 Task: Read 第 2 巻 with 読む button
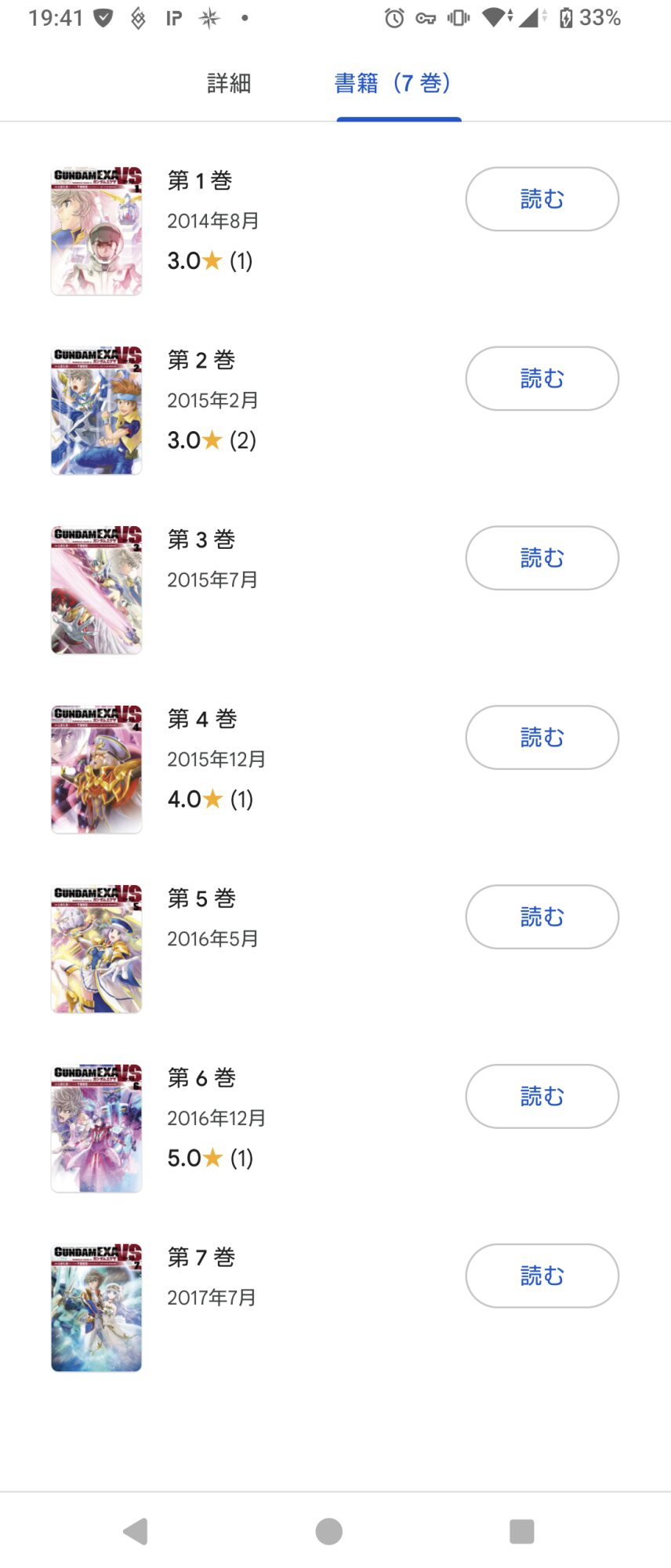click(x=542, y=379)
